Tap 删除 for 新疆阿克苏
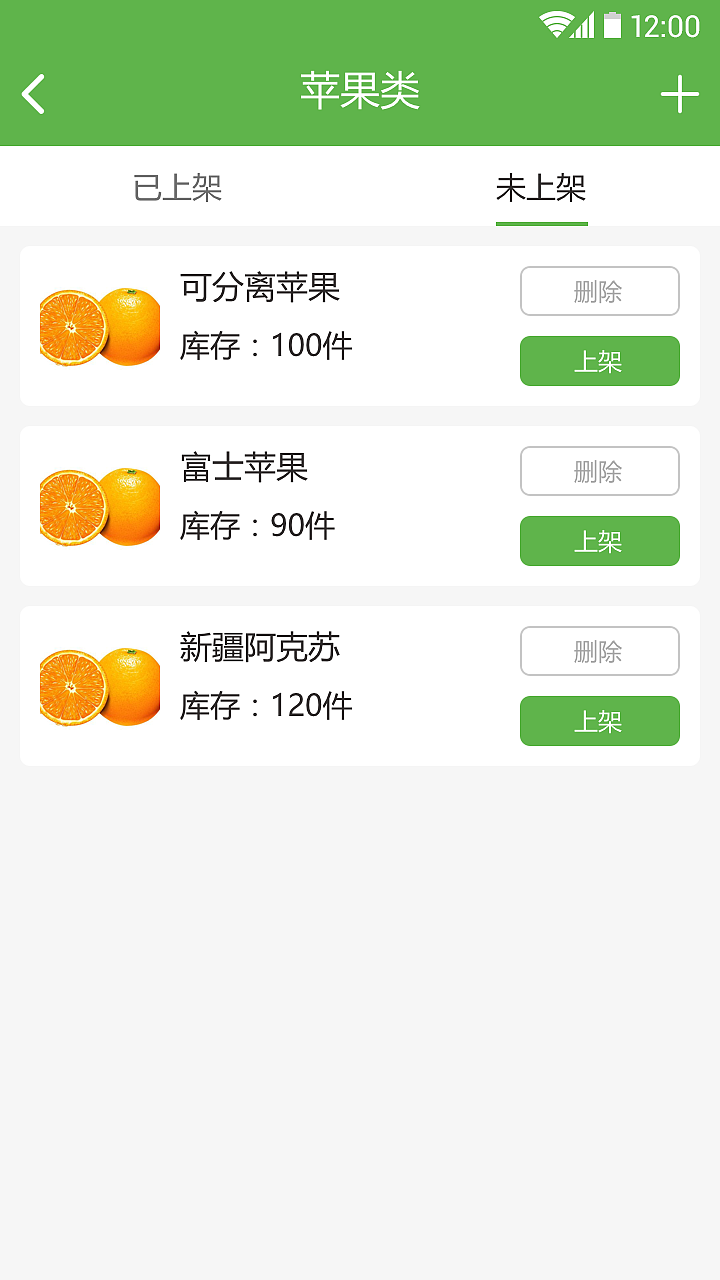This screenshot has width=720, height=1280. (x=599, y=651)
